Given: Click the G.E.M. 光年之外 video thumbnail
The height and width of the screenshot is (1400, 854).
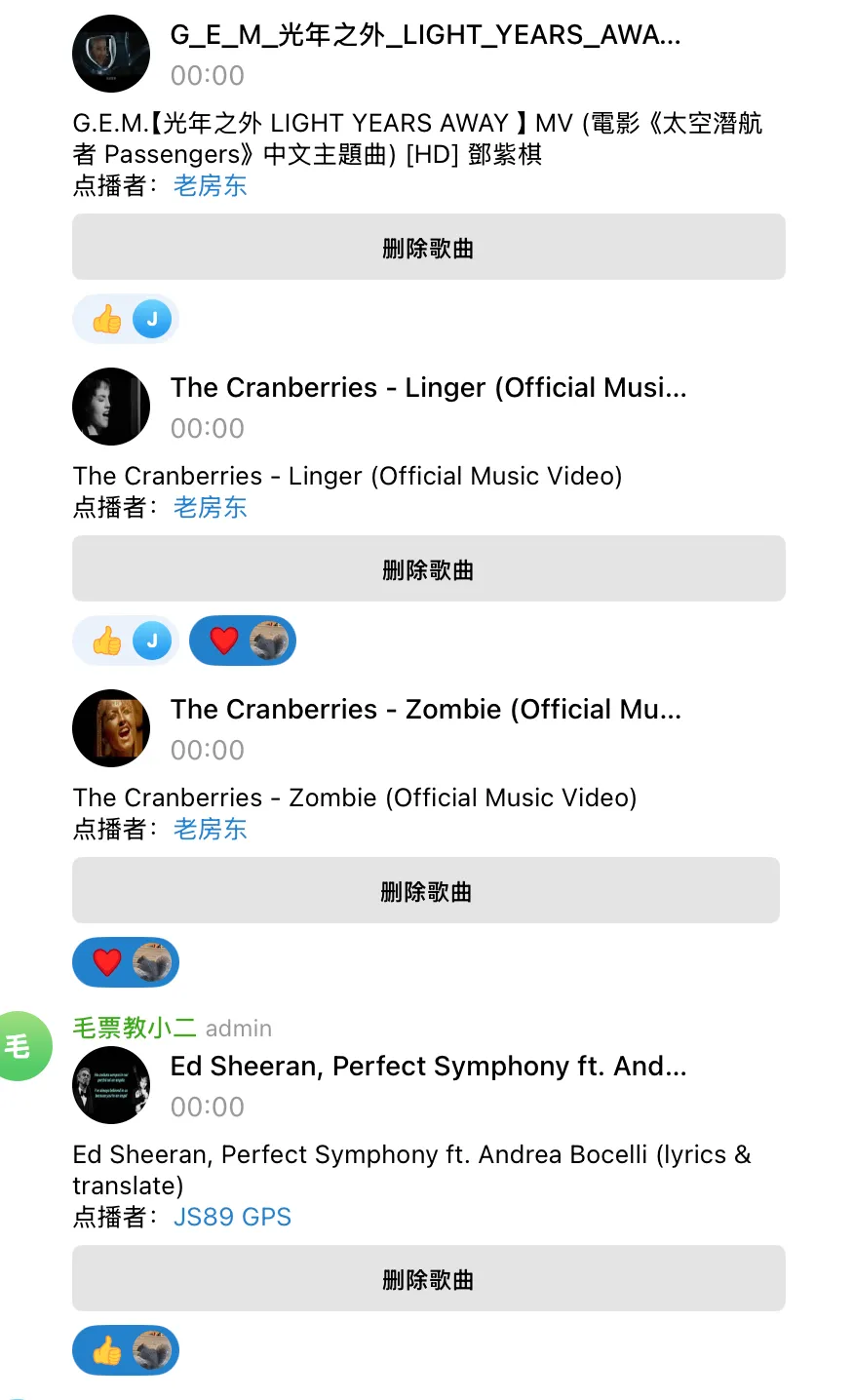Looking at the screenshot, I should pos(110,54).
